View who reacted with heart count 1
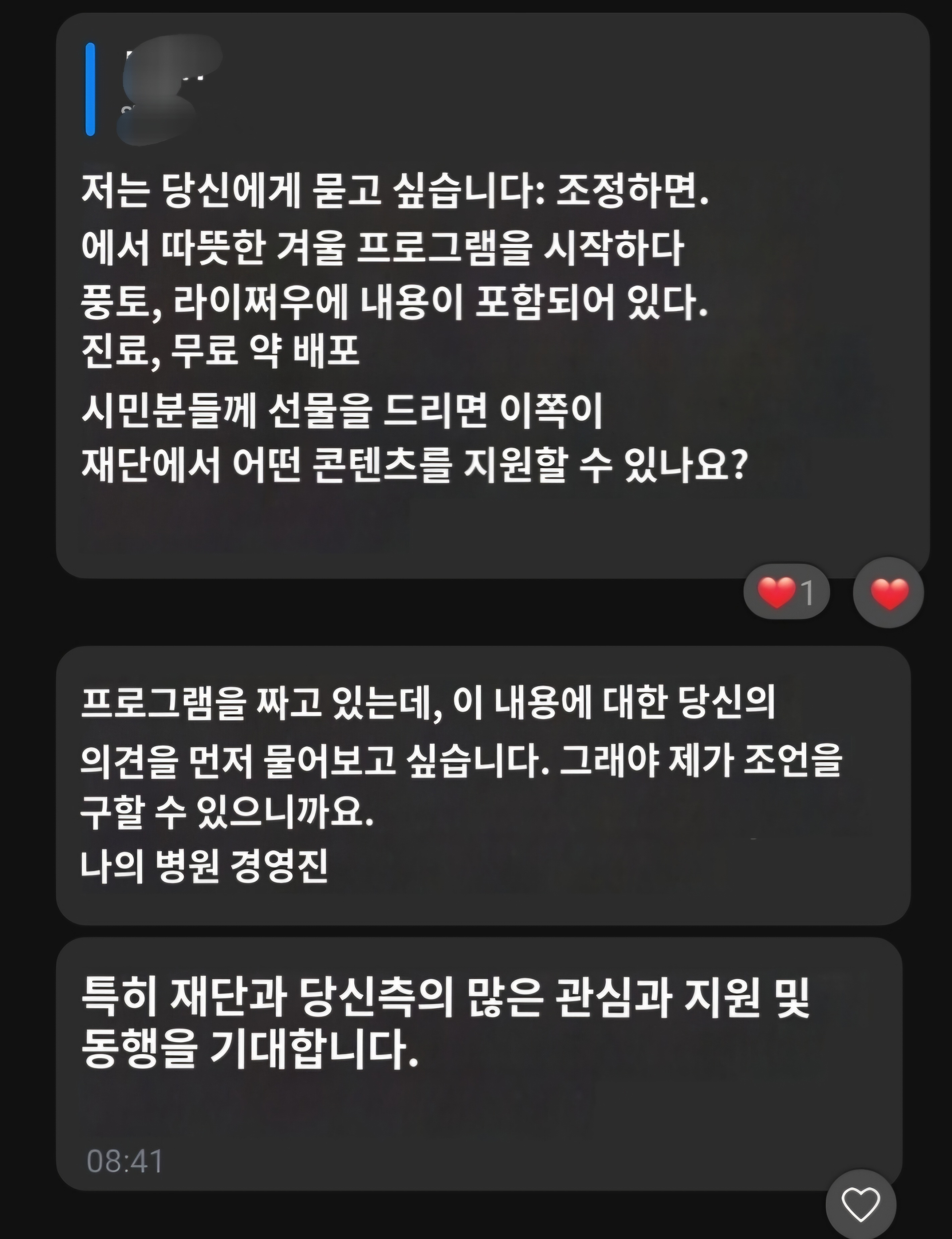The image size is (952, 1239). click(786, 593)
